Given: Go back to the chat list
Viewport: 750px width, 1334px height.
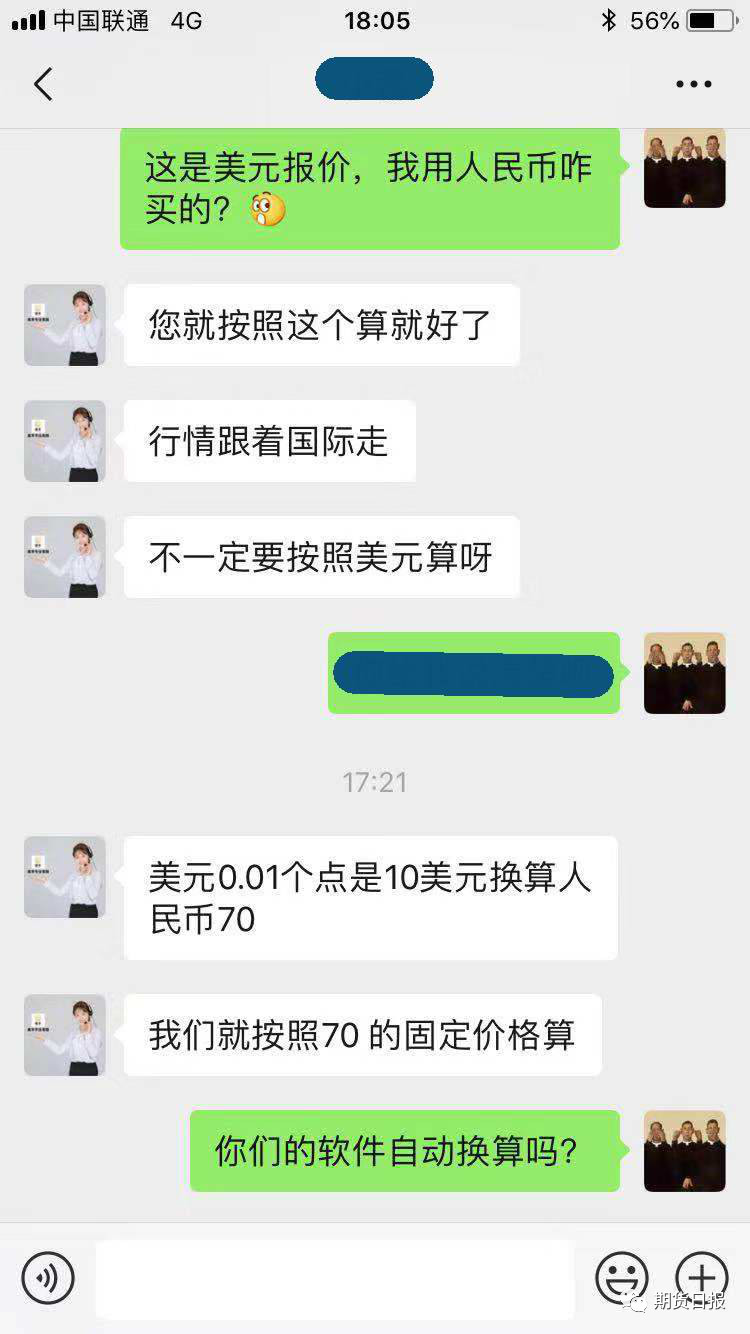Looking at the screenshot, I should (x=43, y=85).
